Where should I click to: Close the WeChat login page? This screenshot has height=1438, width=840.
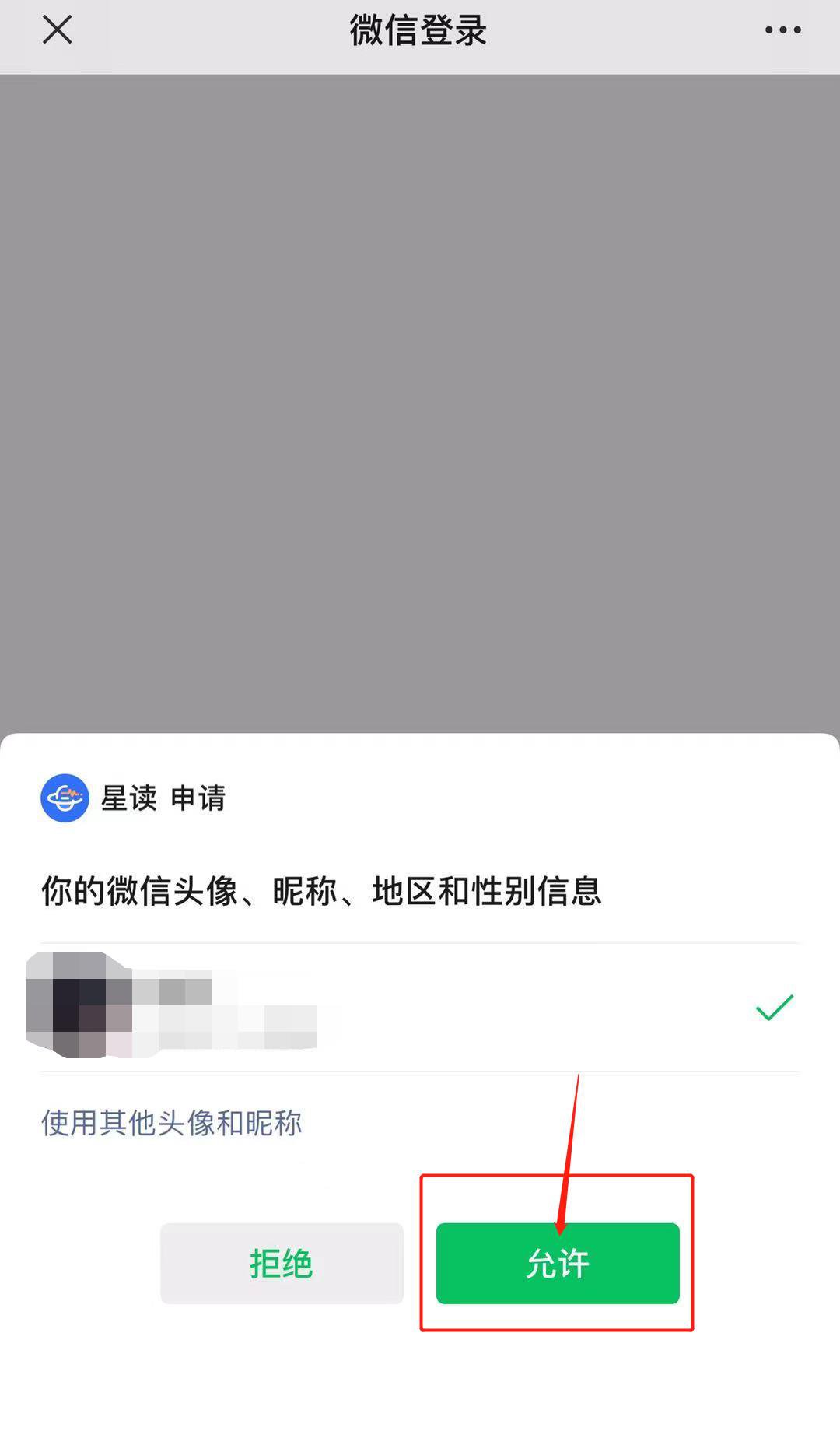57,30
